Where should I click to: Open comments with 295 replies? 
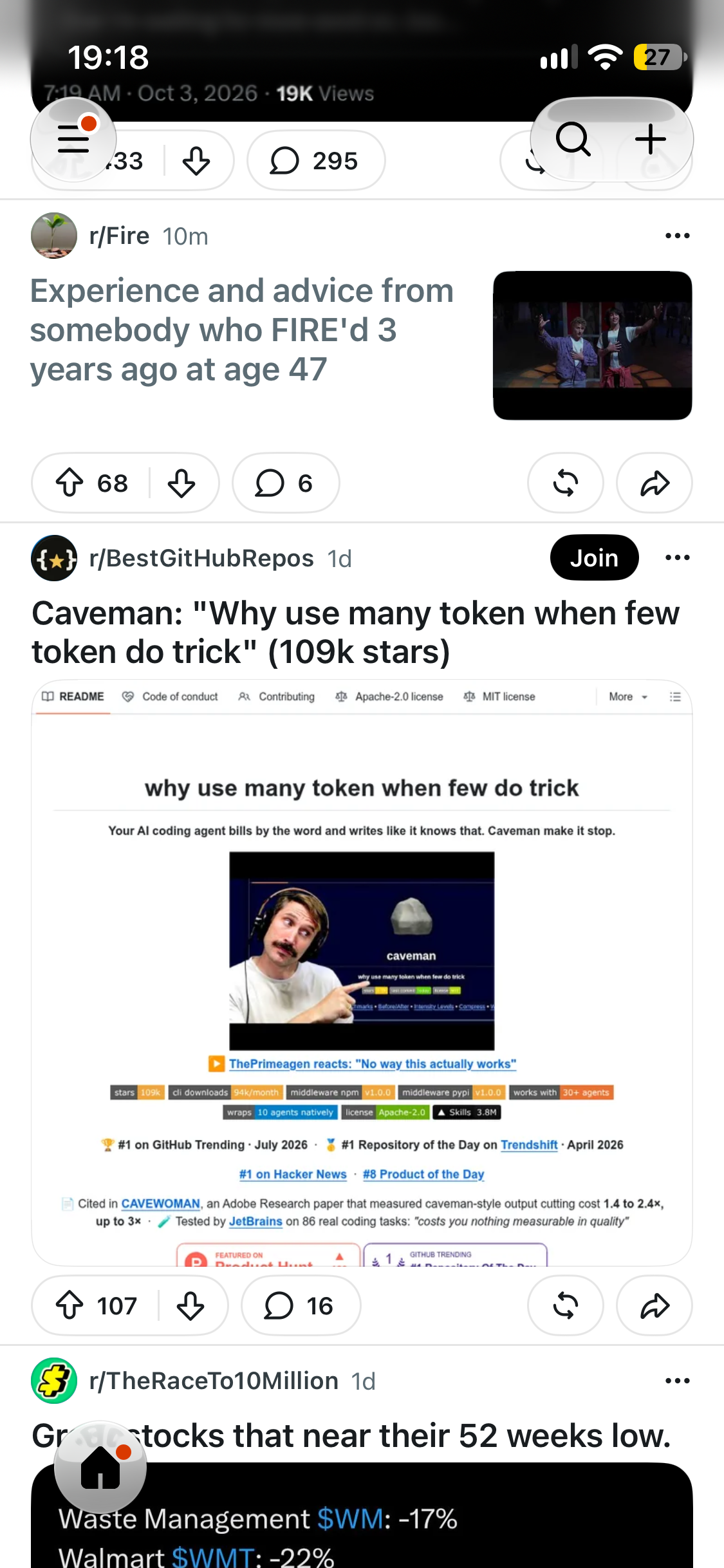pos(316,160)
